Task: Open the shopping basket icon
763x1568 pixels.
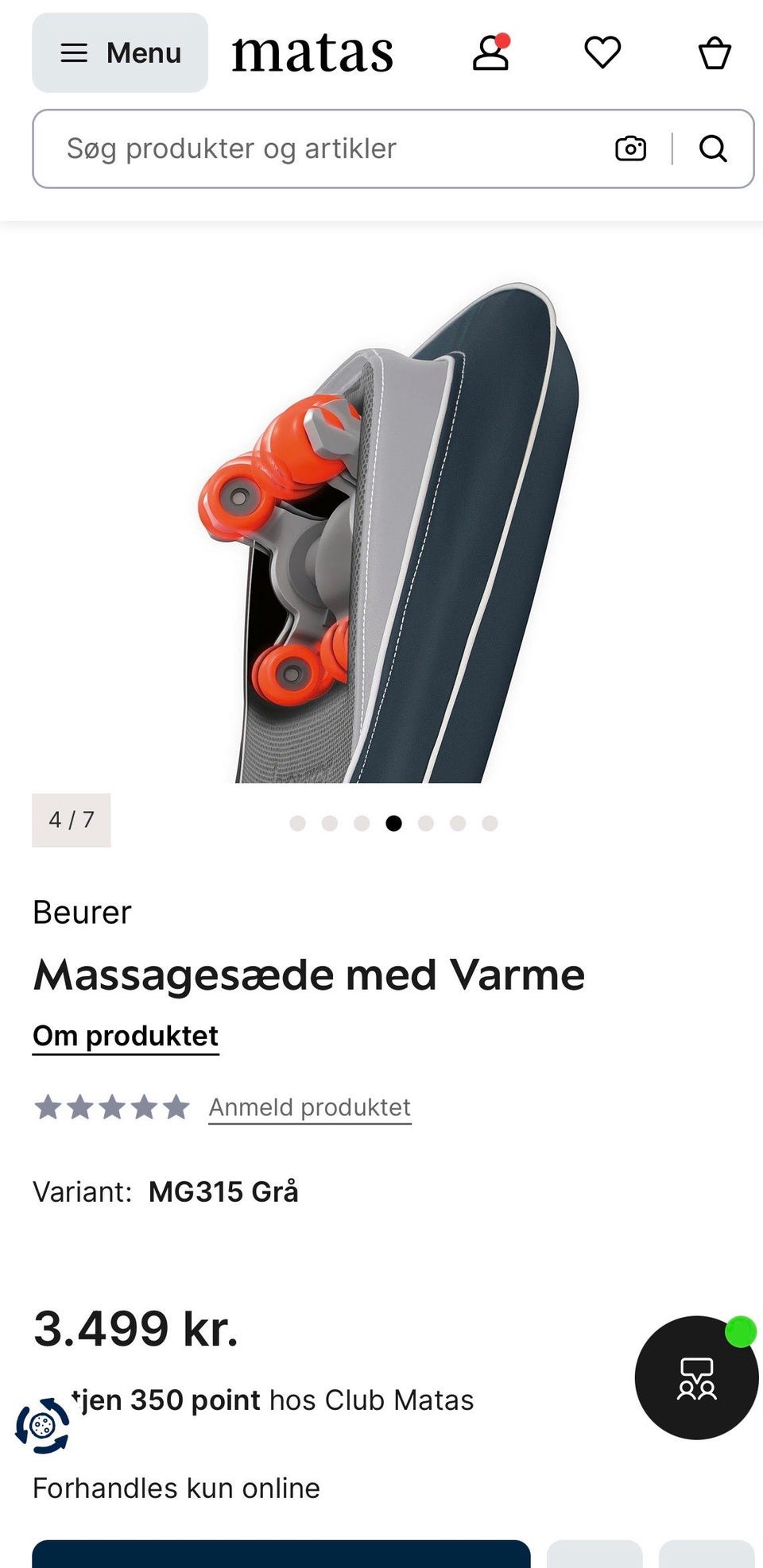Action: point(713,52)
